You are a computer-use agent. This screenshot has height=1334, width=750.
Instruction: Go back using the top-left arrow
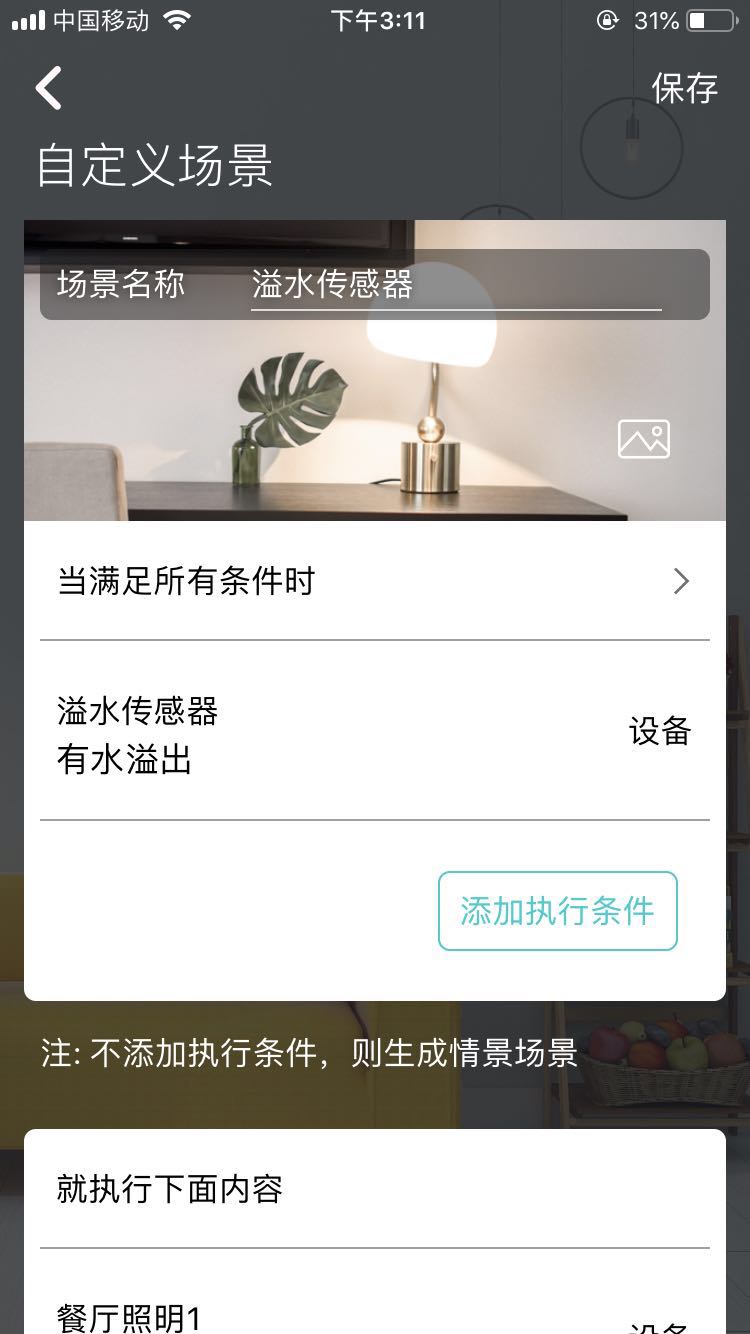[49, 88]
